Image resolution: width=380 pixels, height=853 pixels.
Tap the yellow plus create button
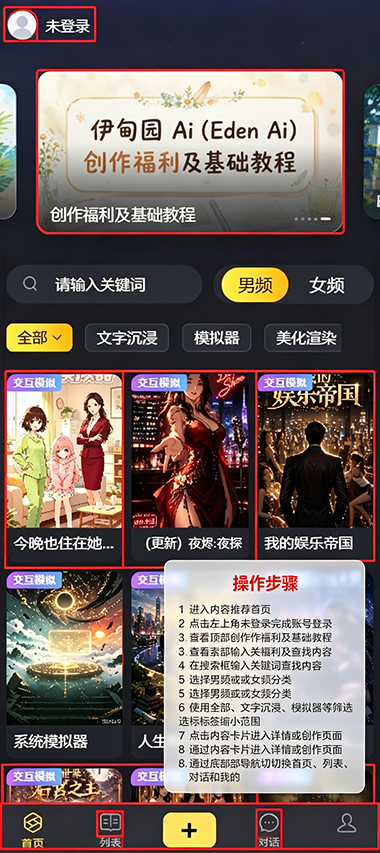(x=190, y=830)
